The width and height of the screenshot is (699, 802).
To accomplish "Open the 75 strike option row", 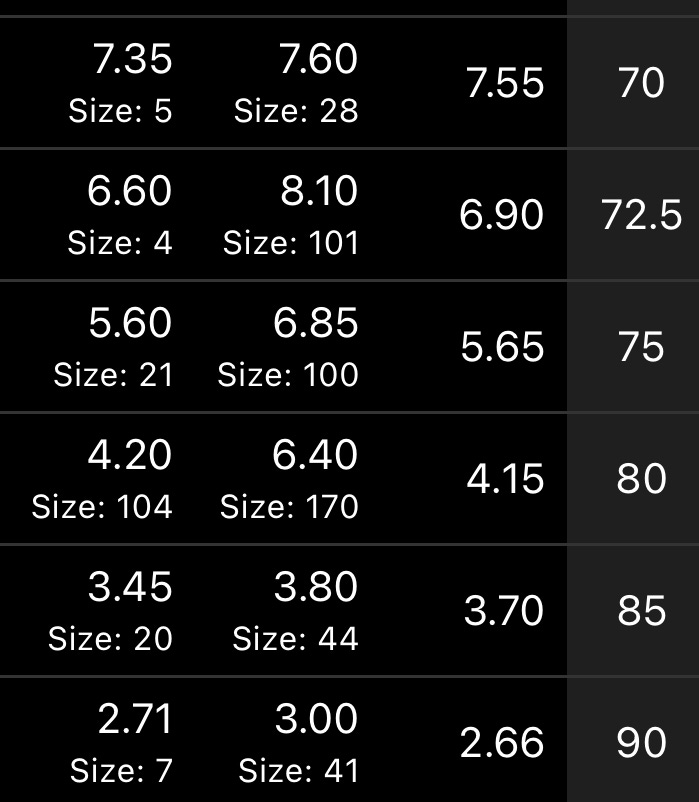I will 349,347.
